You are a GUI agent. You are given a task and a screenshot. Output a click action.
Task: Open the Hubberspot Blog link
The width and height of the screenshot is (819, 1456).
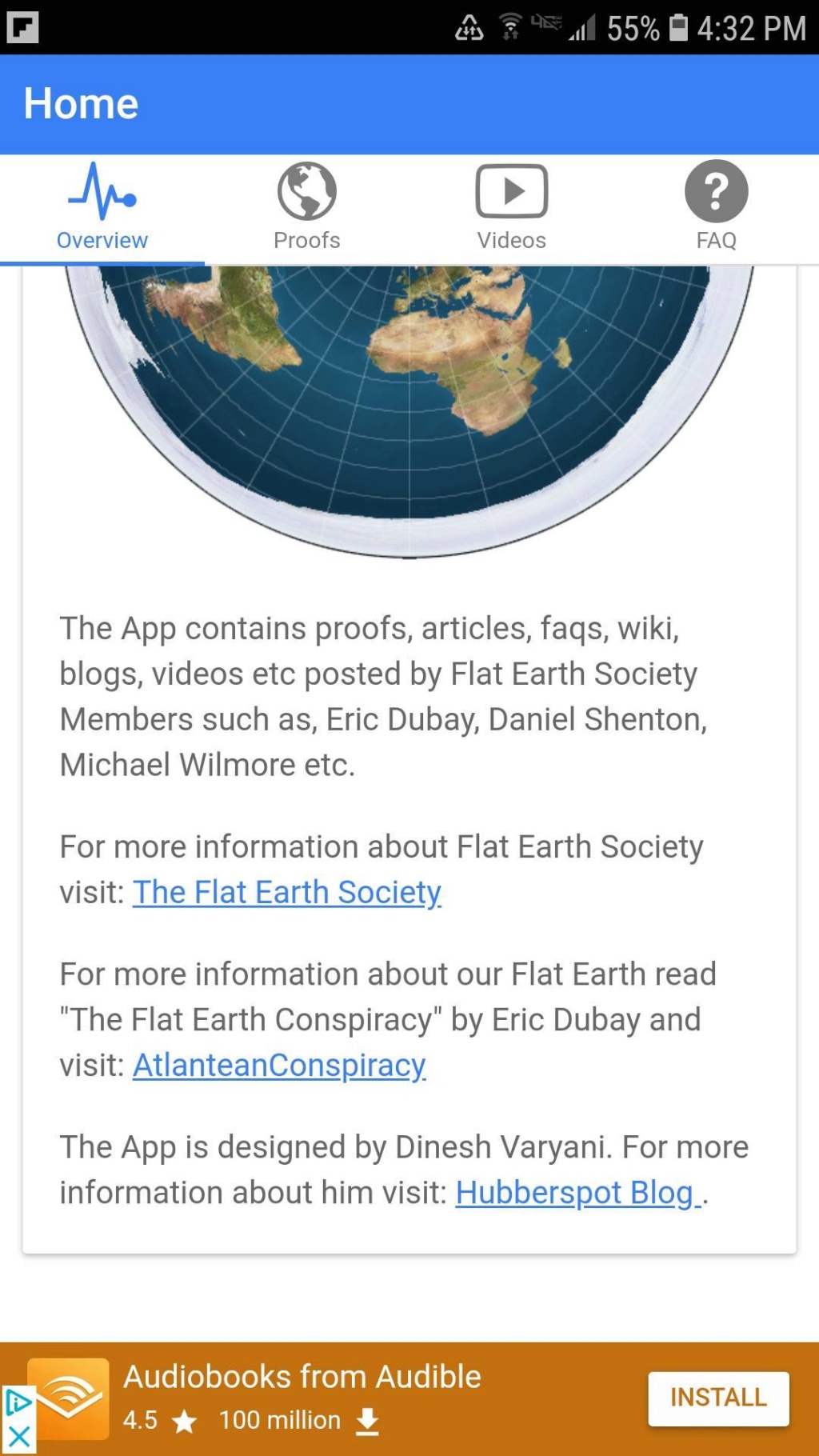click(x=577, y=1192)
